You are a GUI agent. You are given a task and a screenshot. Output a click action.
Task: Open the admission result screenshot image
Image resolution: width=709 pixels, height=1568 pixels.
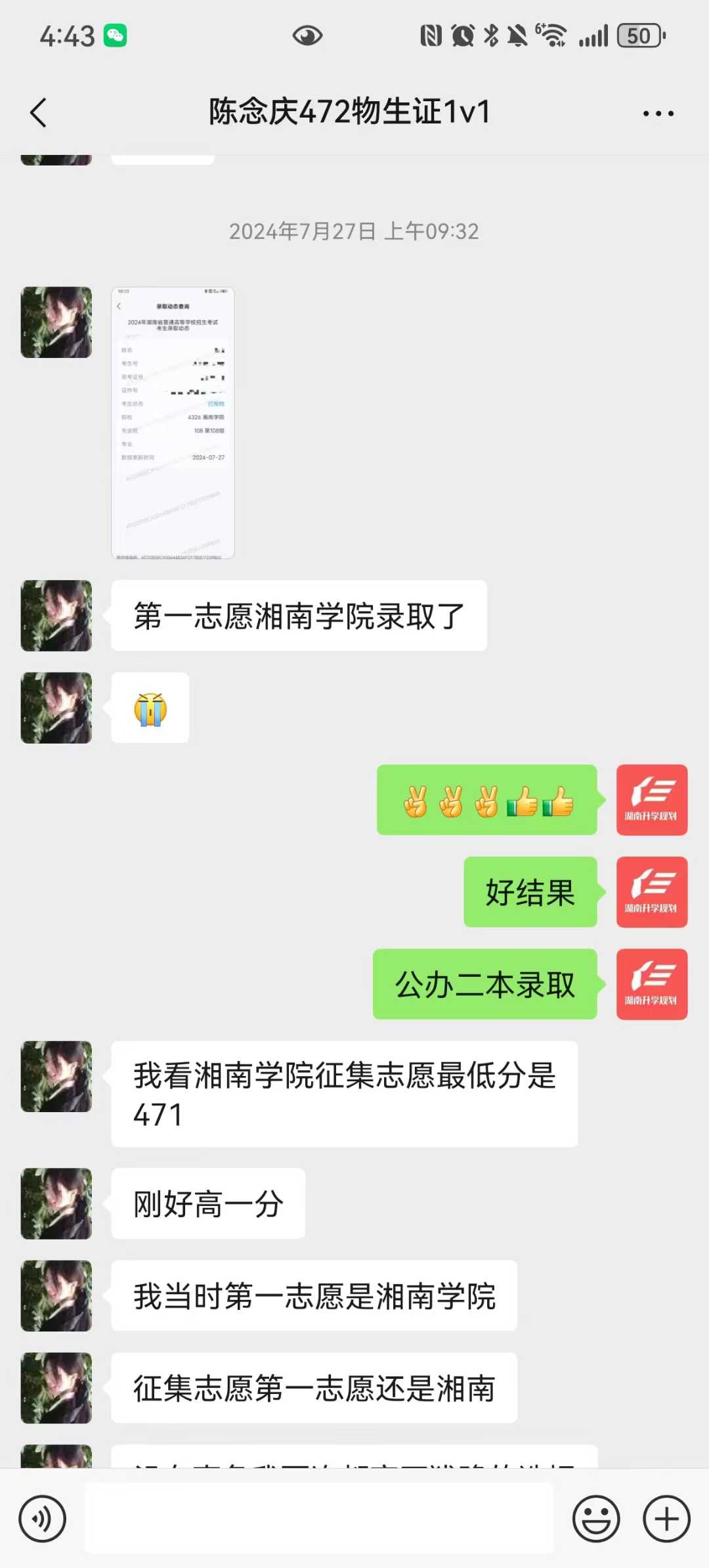coord(173,422)
